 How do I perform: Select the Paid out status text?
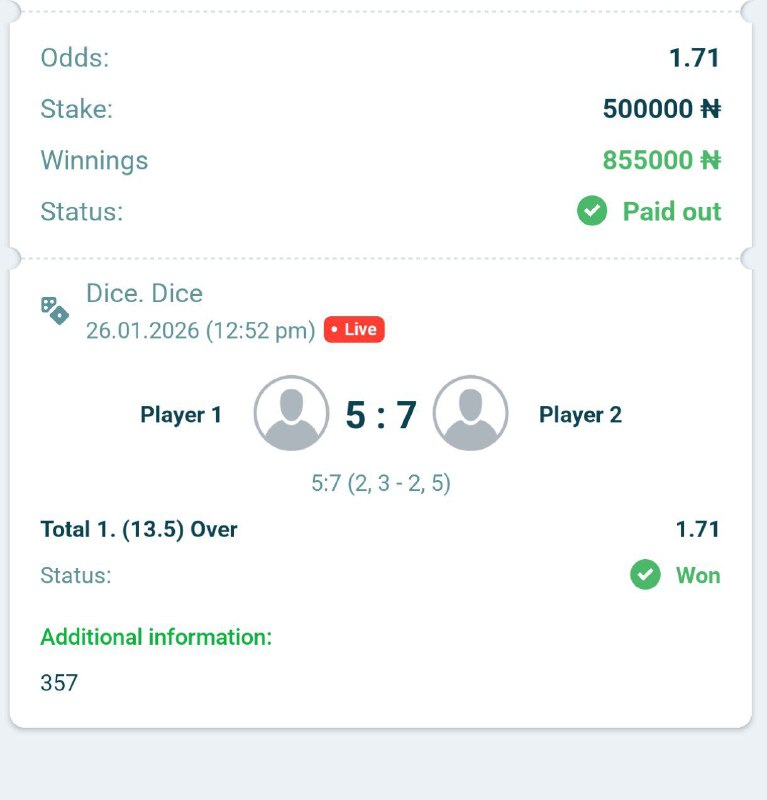pyautogui.click(x=671, y=211)
